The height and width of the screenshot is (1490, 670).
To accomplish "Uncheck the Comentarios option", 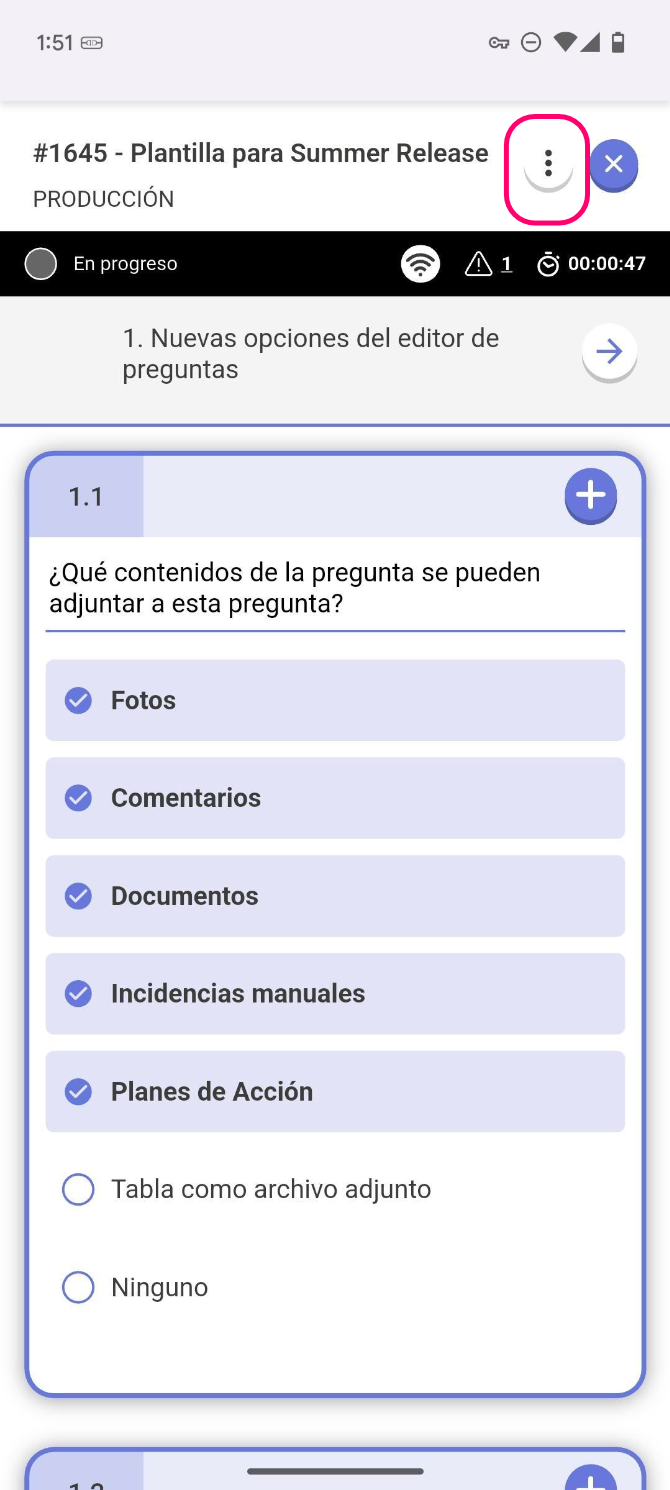I will click(335, 798).
